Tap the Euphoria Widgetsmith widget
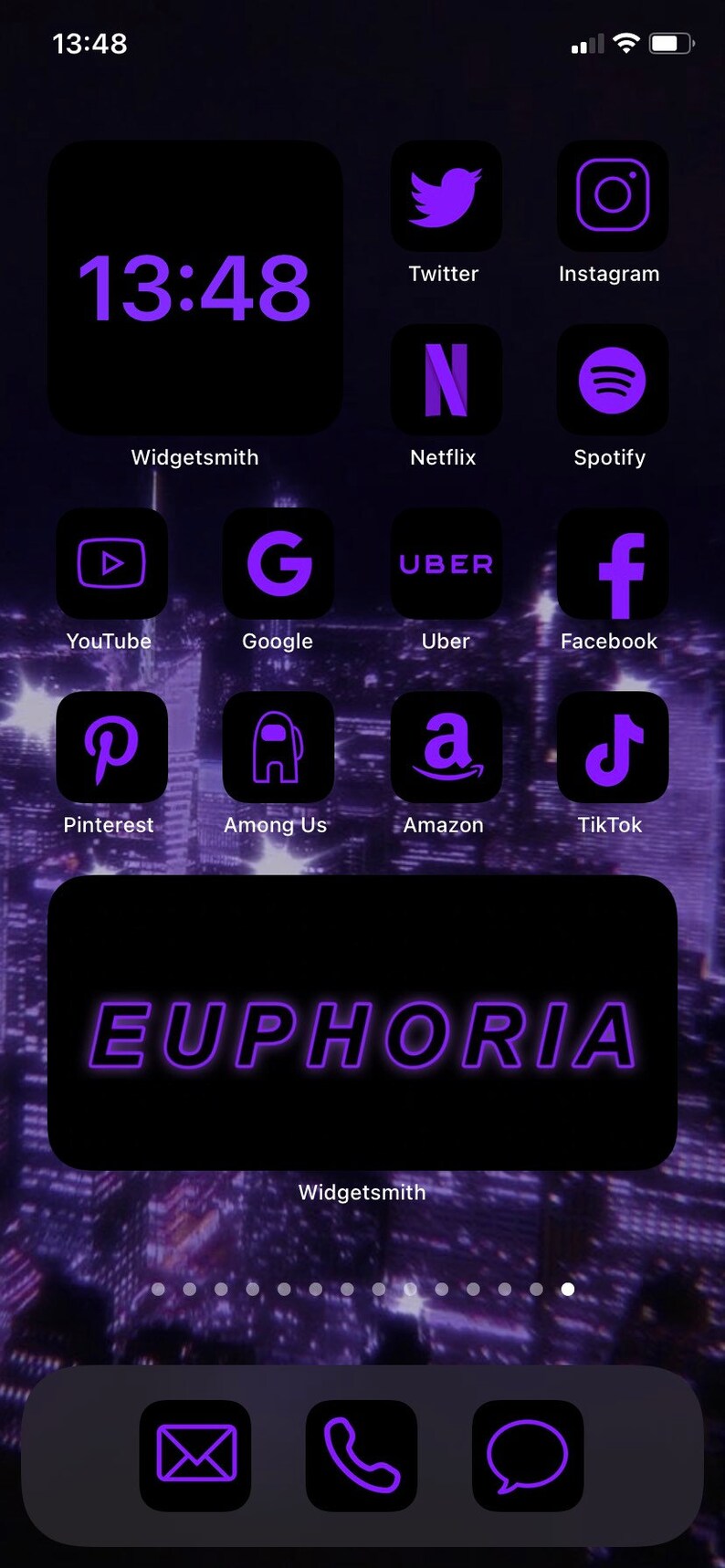Image resolution: width=725 pixels, height=1568 pixels. [362, 1023]
